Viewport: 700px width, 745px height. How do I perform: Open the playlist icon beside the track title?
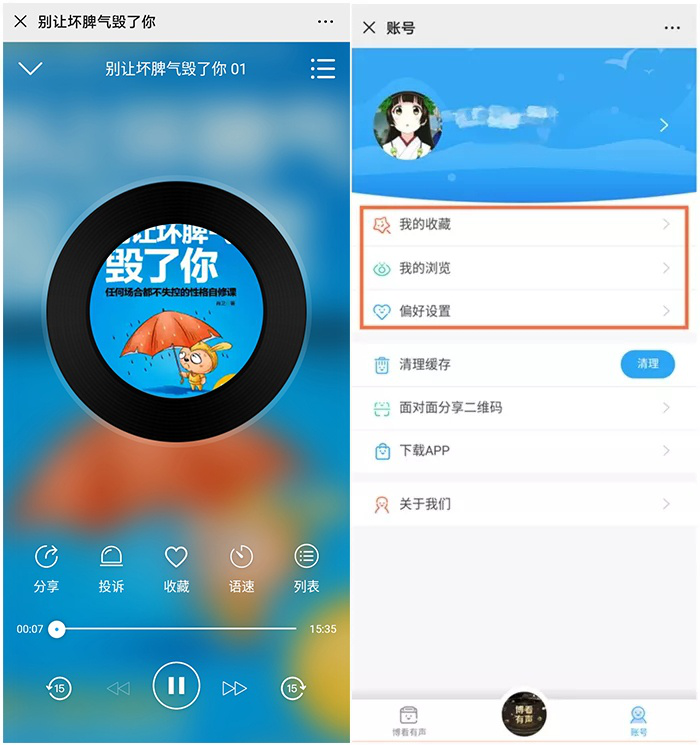coord(322,69)
